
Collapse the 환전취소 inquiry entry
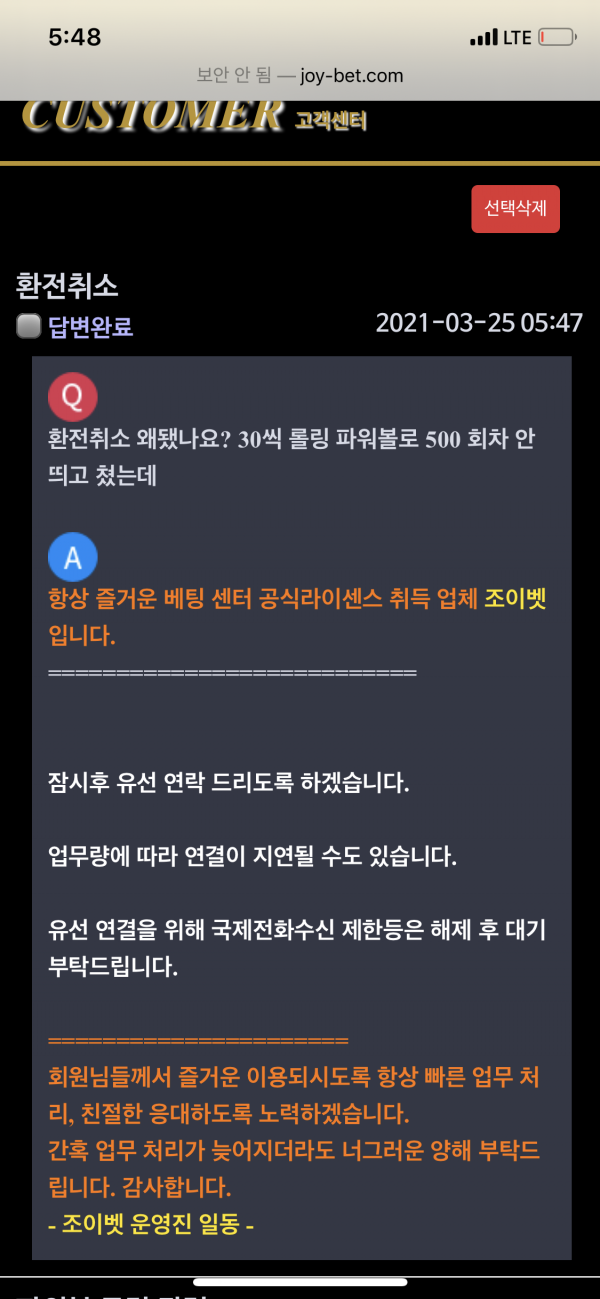[x=67, y=286]
